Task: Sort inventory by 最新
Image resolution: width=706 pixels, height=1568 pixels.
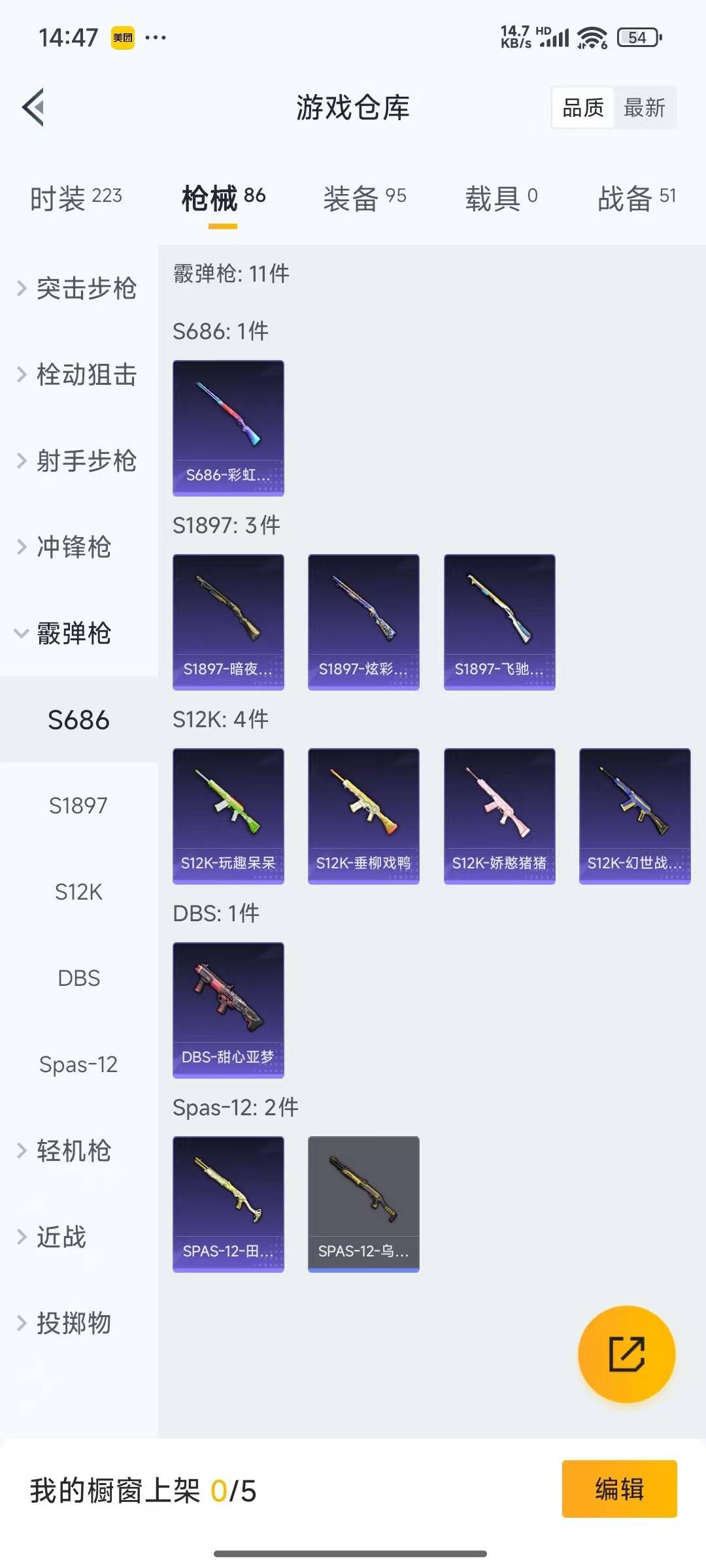Action: click(x=644, y=108)
